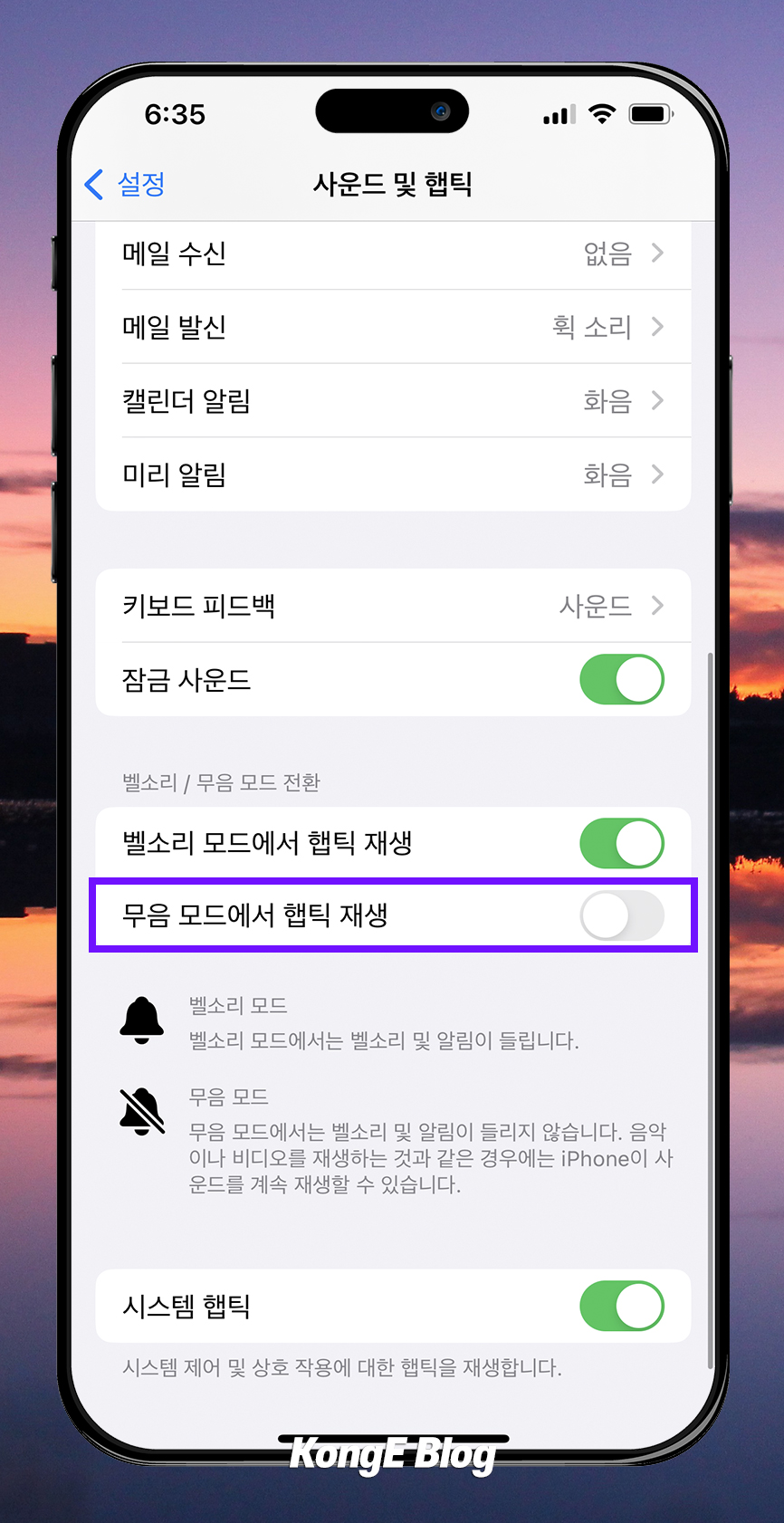Screen dimensions: 784x1523
Task: Disable 벨소리 모드에서 햅틱 재생
Action: (622, 843)
